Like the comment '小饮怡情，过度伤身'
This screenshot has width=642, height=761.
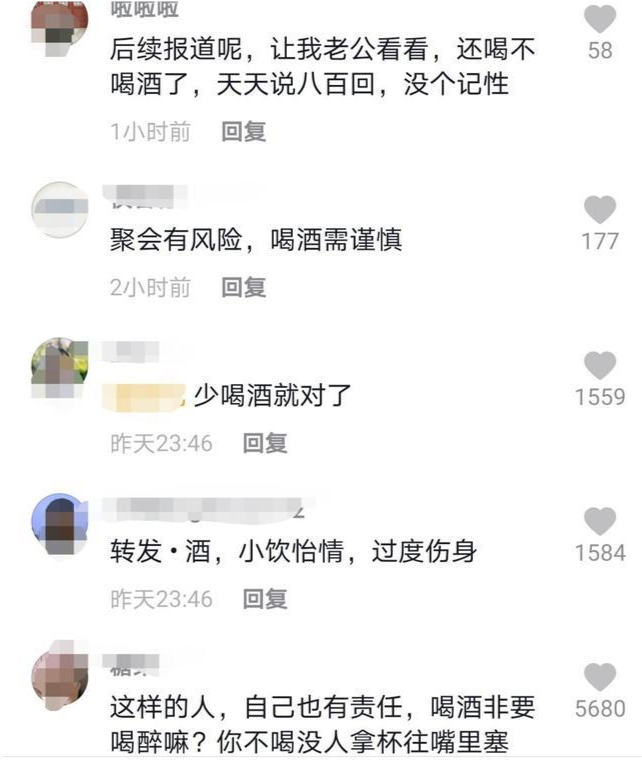600,521
